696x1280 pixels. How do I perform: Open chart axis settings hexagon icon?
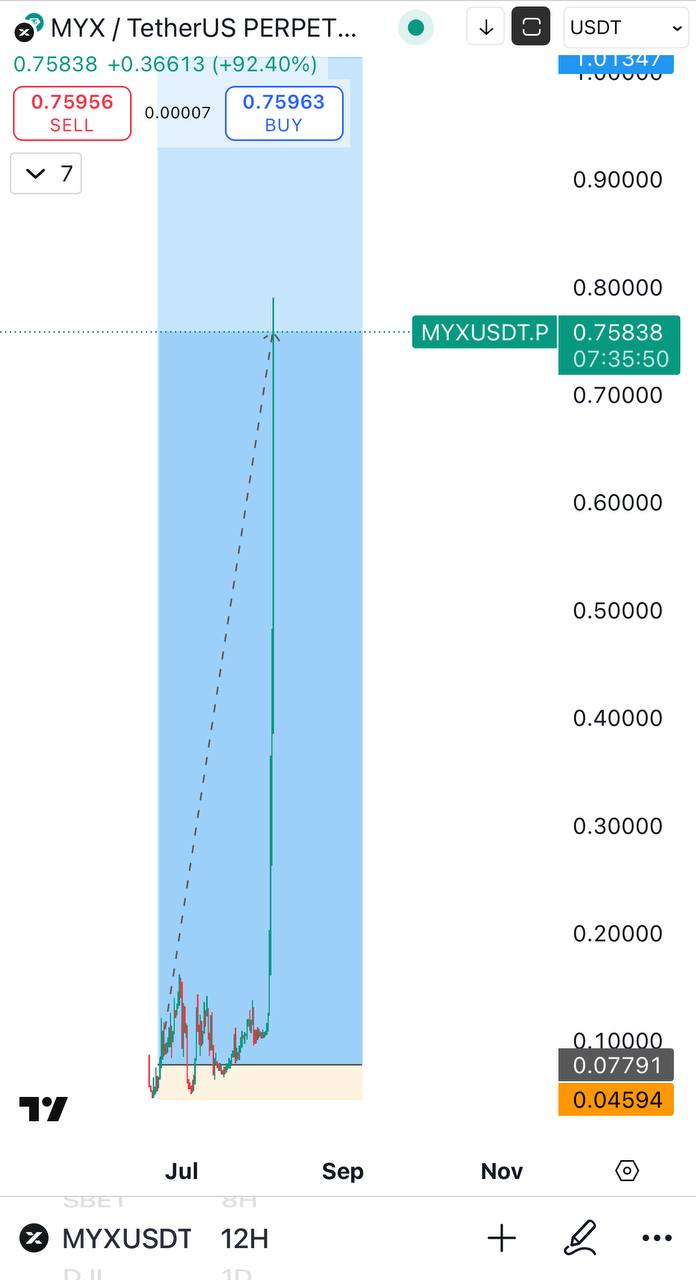click(x=627, y=1170)
